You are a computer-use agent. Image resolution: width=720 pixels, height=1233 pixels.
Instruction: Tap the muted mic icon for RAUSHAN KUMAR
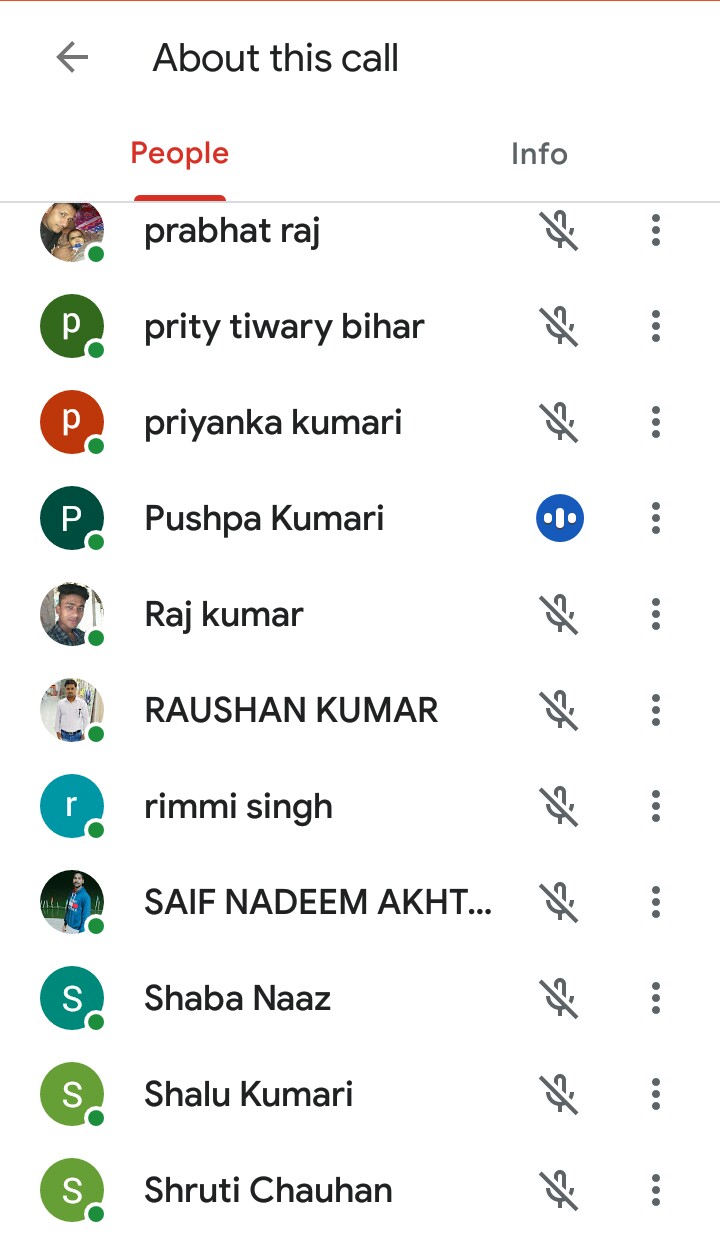tap(560, 710)
